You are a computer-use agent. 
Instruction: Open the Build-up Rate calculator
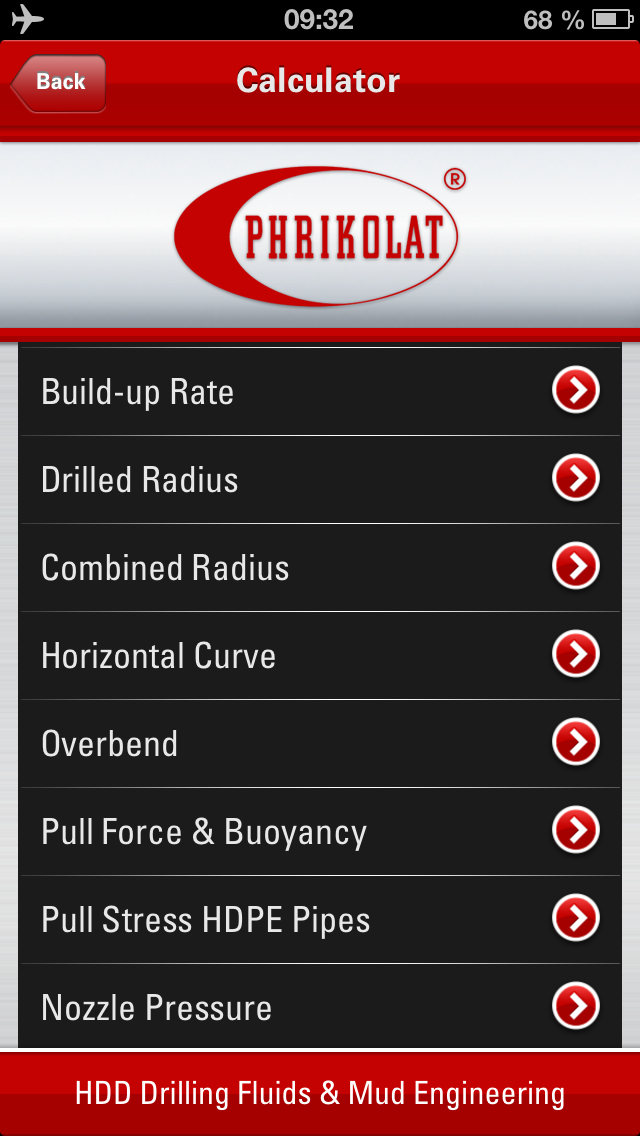(x=320, y=392)
